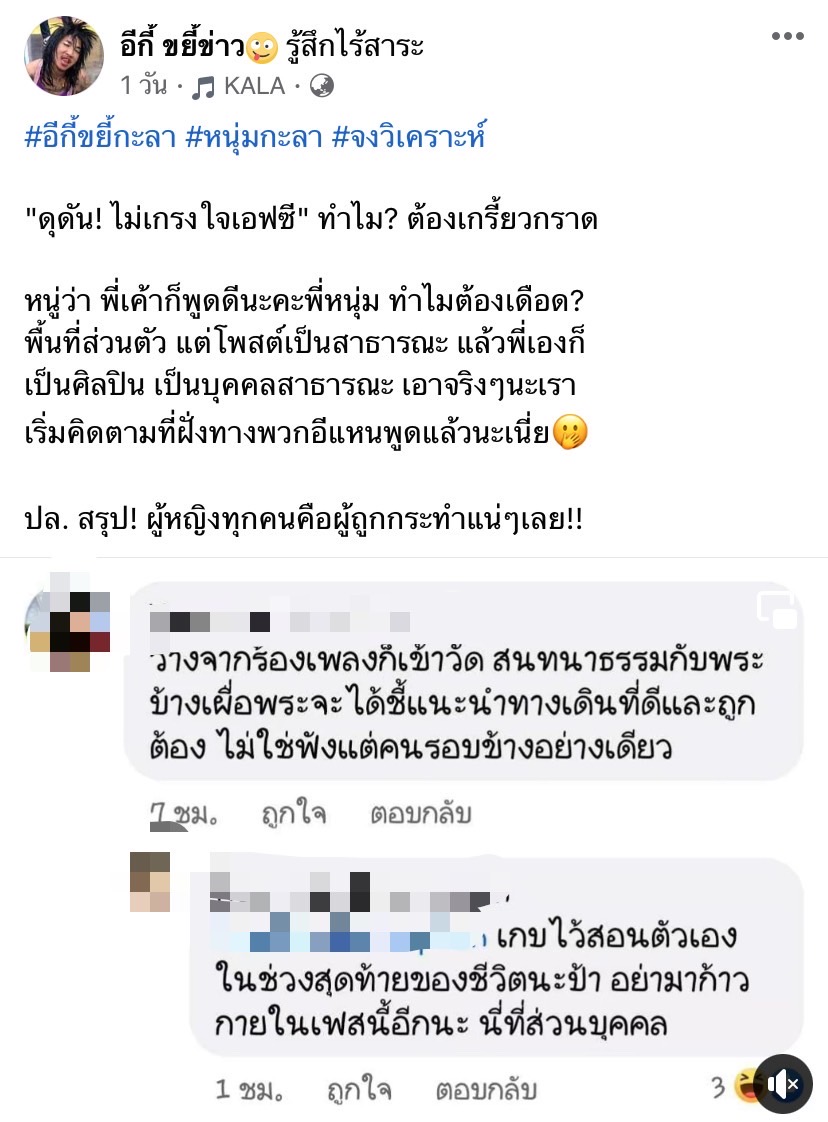
Task: Like the 1 ชม. reply with ถูกใจ
Action: click(x=359, y=1089)
